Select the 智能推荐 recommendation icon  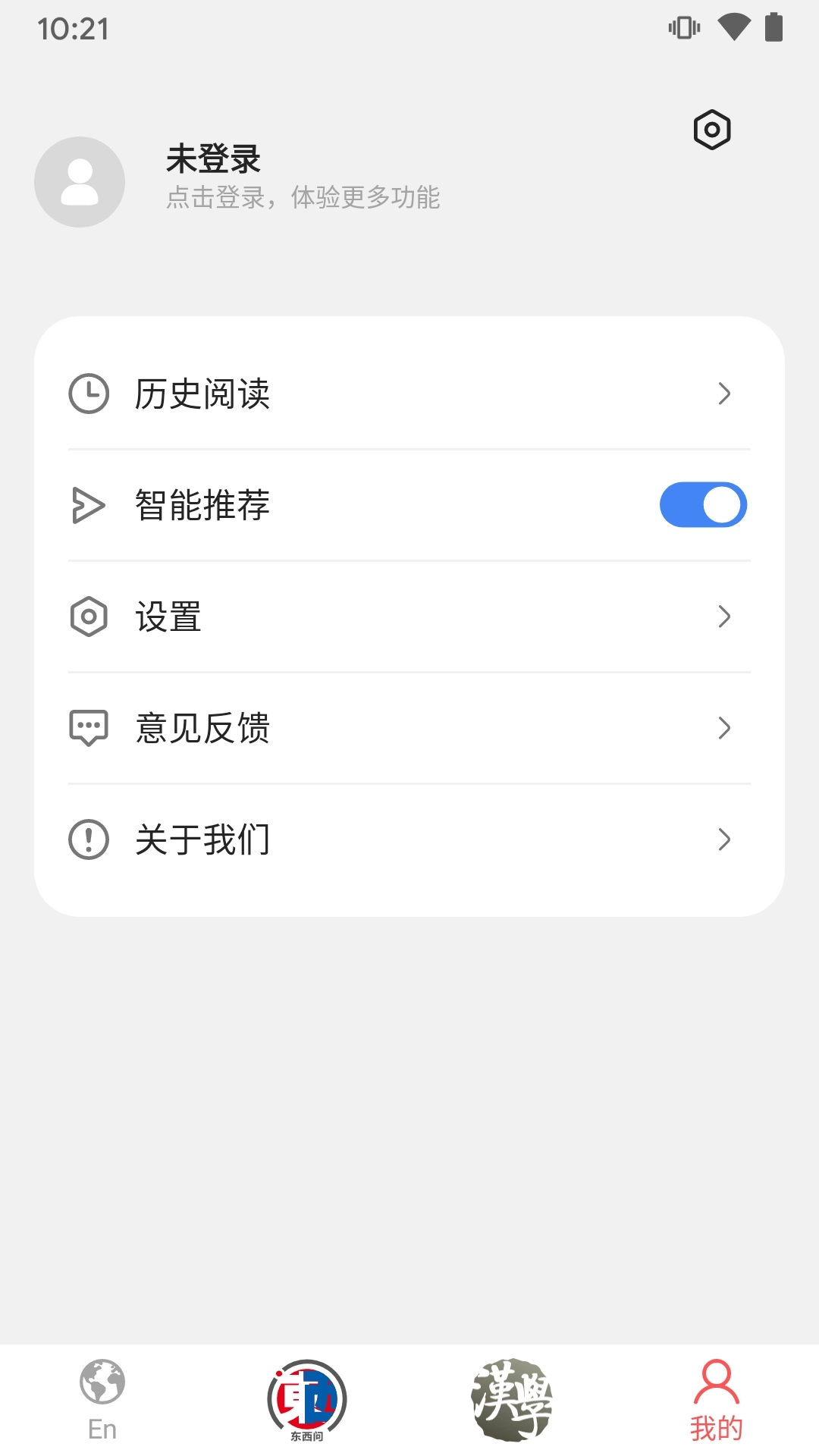89,504
